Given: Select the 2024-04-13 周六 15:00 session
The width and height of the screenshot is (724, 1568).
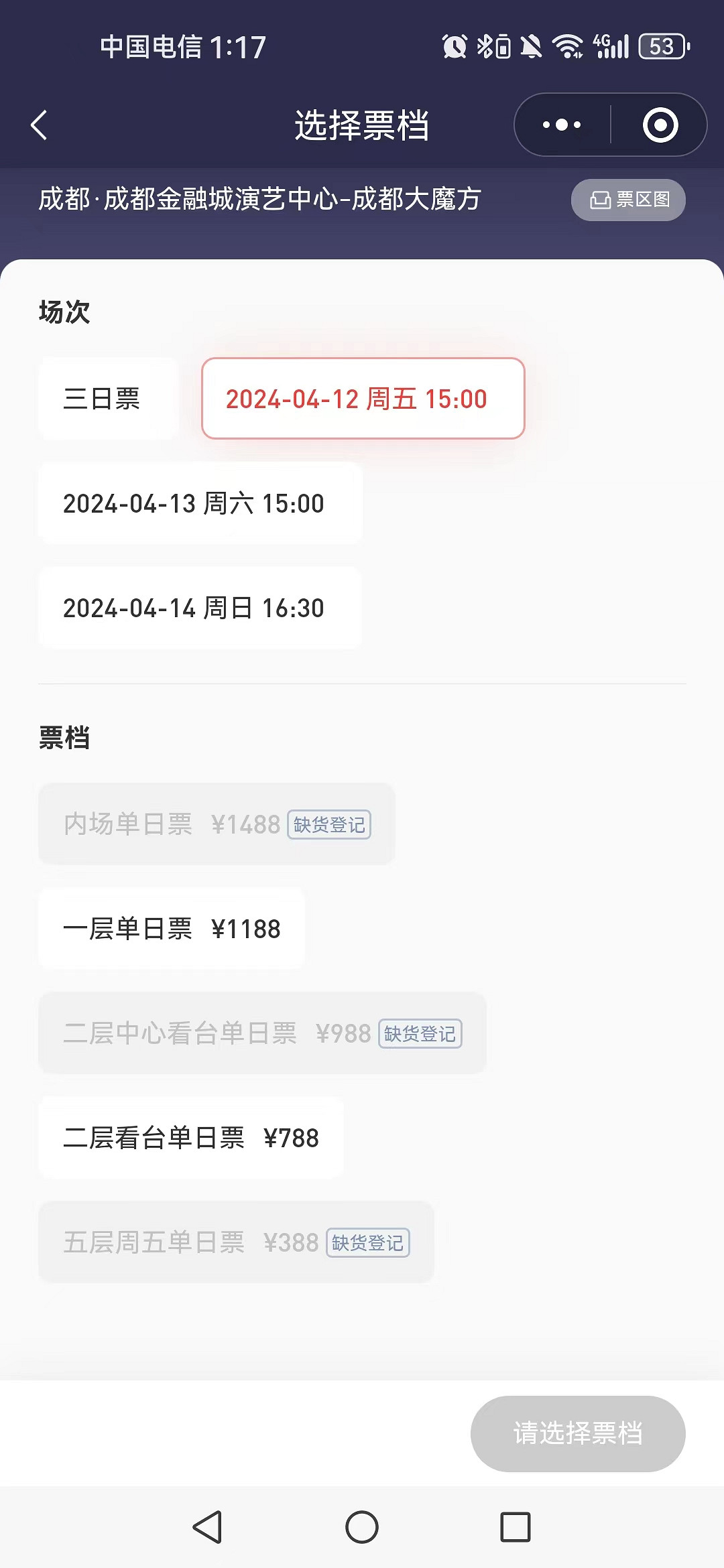Looking at the screenshot, I should pos(199,503).
